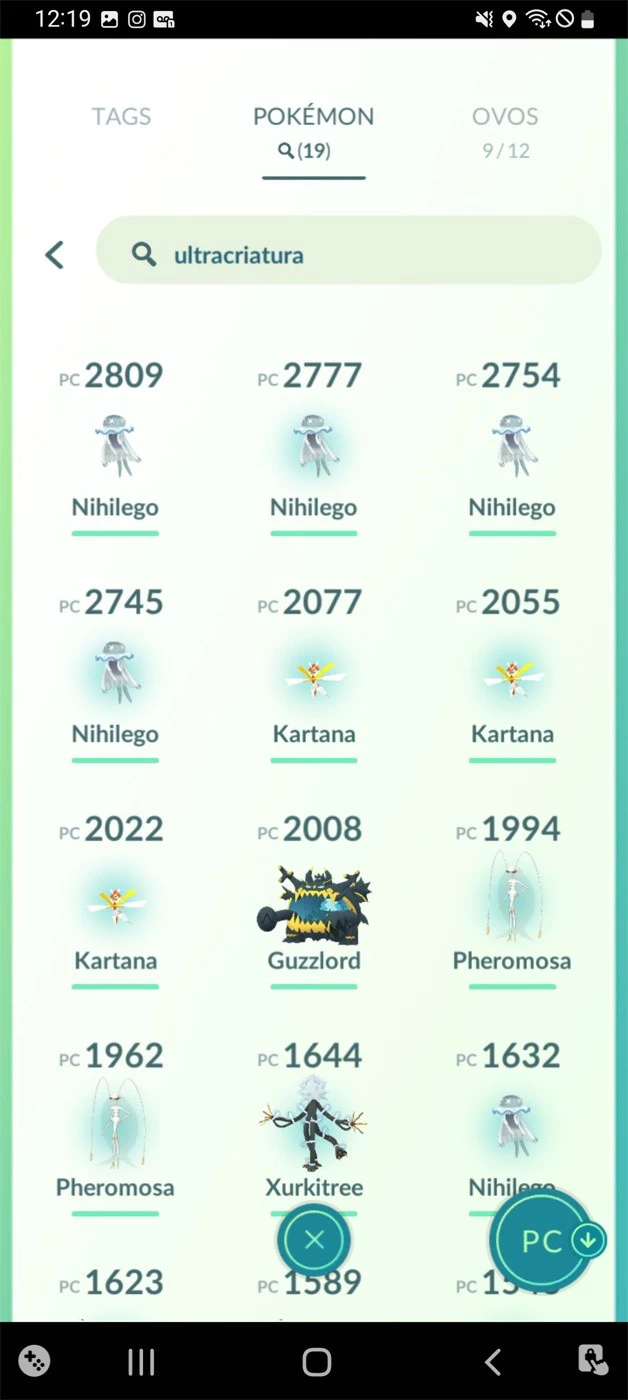
Task: View Pheromosa with PC 1994
Action: 511,900
